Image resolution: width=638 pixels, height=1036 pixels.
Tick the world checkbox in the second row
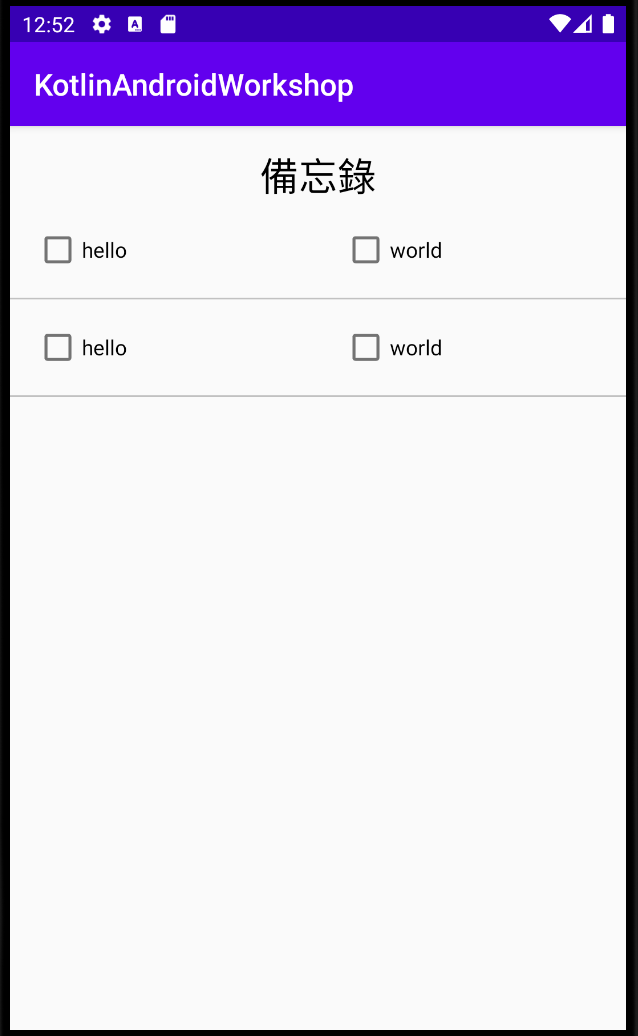coord(366,348)
